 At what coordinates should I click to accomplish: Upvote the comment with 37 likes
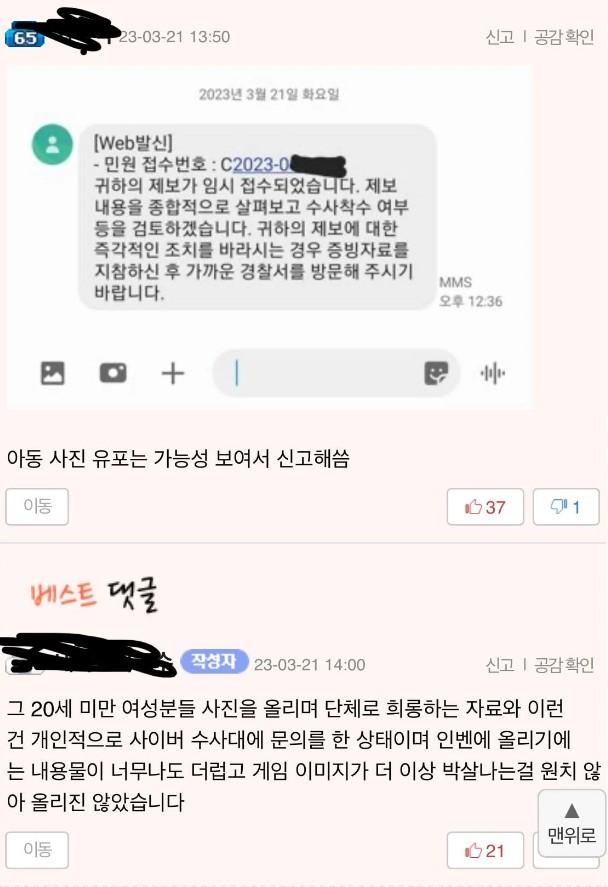[485, 507]
